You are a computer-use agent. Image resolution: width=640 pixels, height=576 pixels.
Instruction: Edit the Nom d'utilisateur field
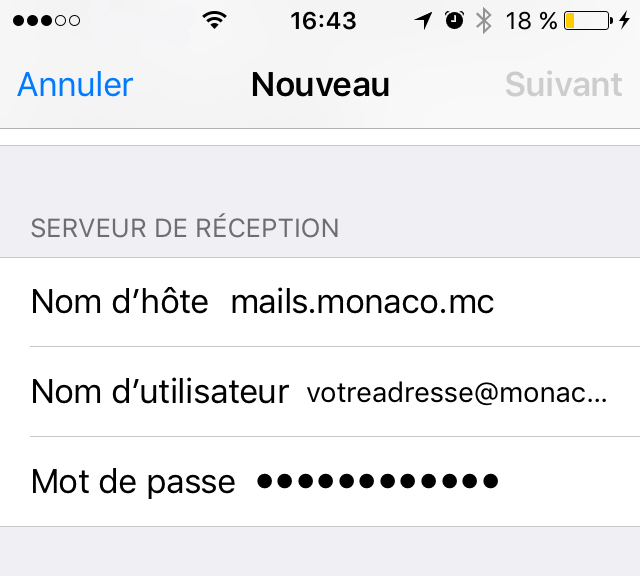455,392
